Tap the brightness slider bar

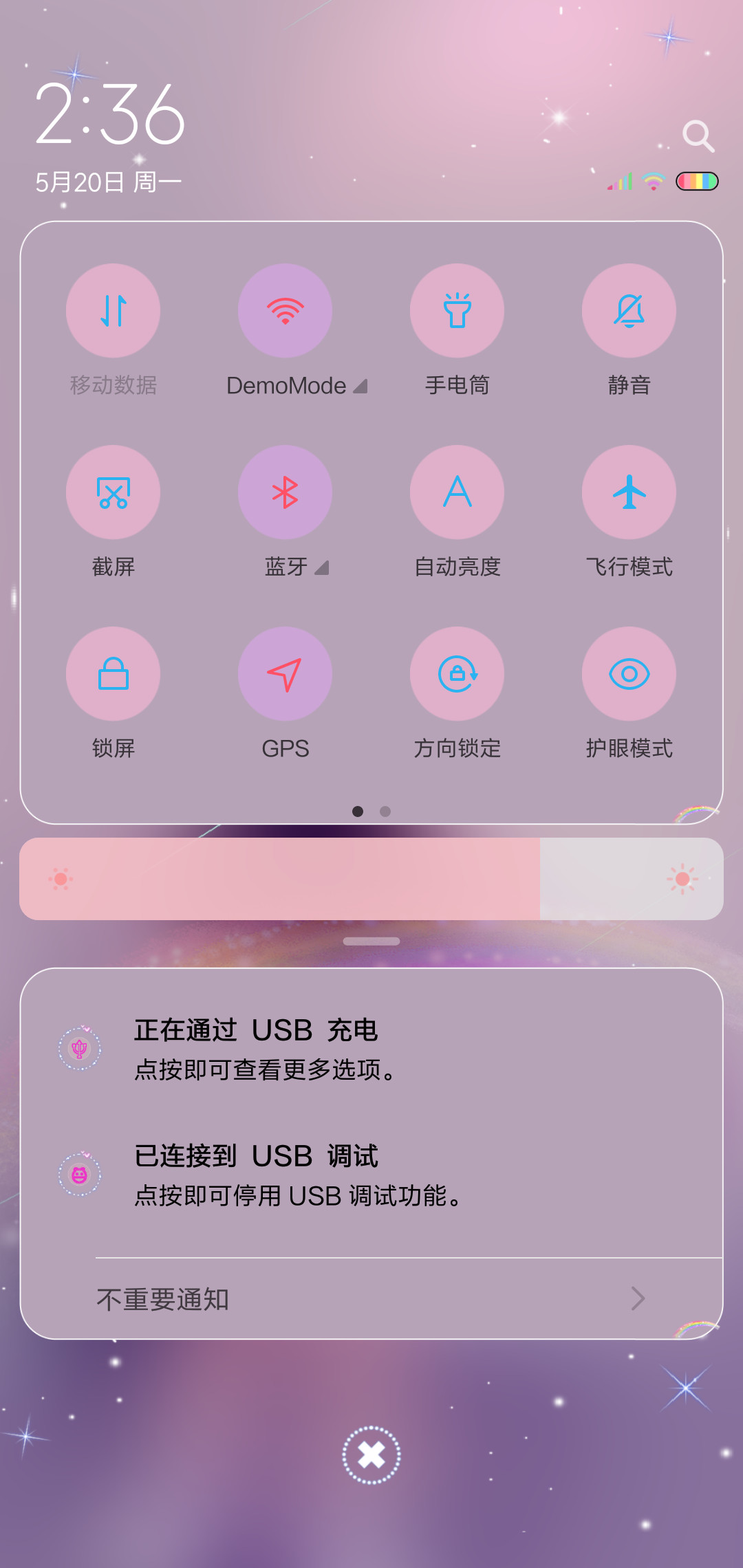point(371,879)
